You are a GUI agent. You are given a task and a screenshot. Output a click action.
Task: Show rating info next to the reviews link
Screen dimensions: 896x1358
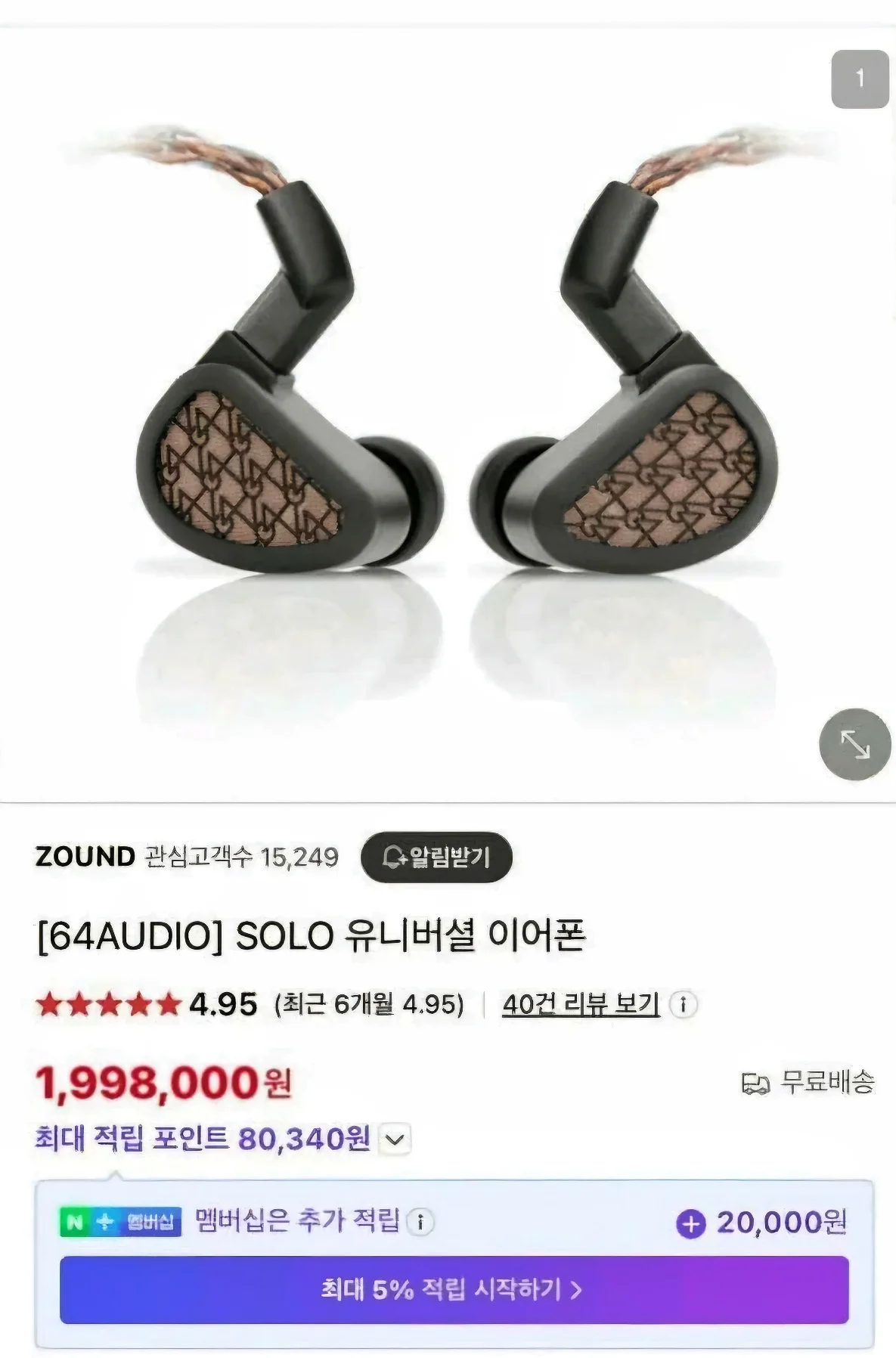[684, 1005]
